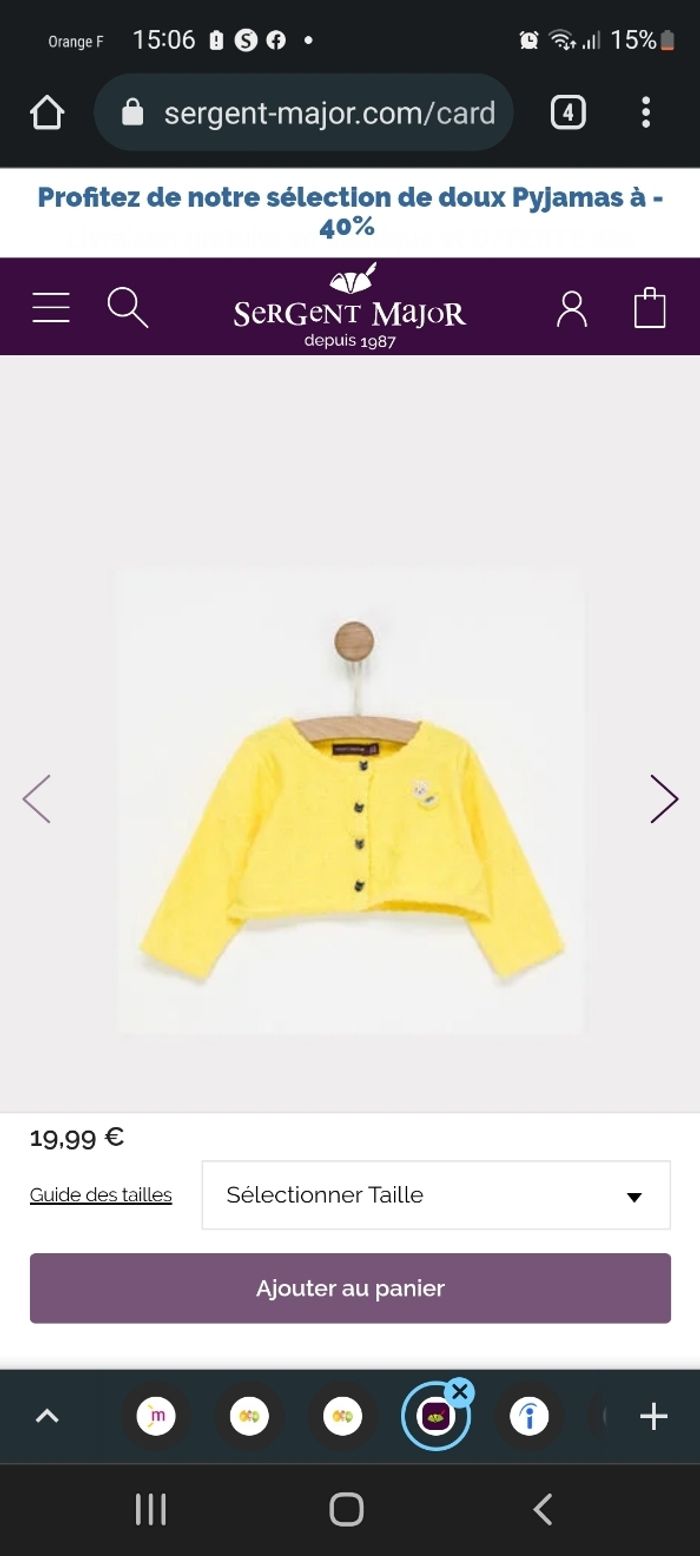Open the Sergent Major hamburger menu
This screenshot has width=700, height=1556.
coord(51,307)
